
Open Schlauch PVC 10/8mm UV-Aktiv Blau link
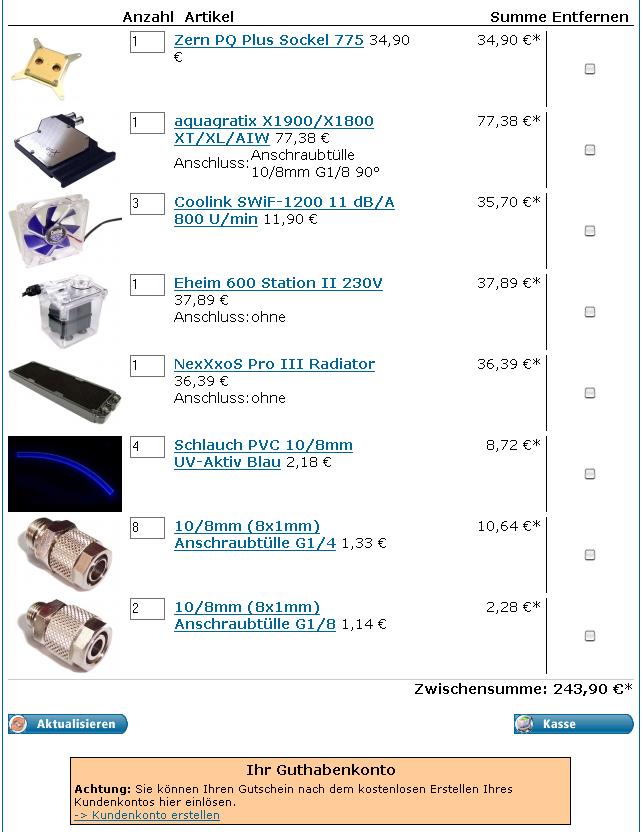click(263, 445)
